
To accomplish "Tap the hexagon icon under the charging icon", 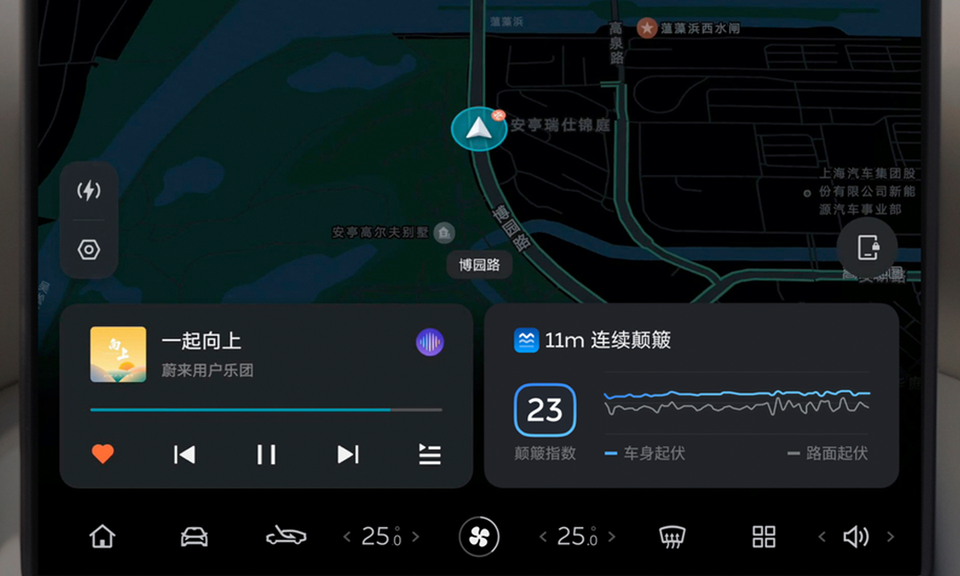I will pos(89,250).
